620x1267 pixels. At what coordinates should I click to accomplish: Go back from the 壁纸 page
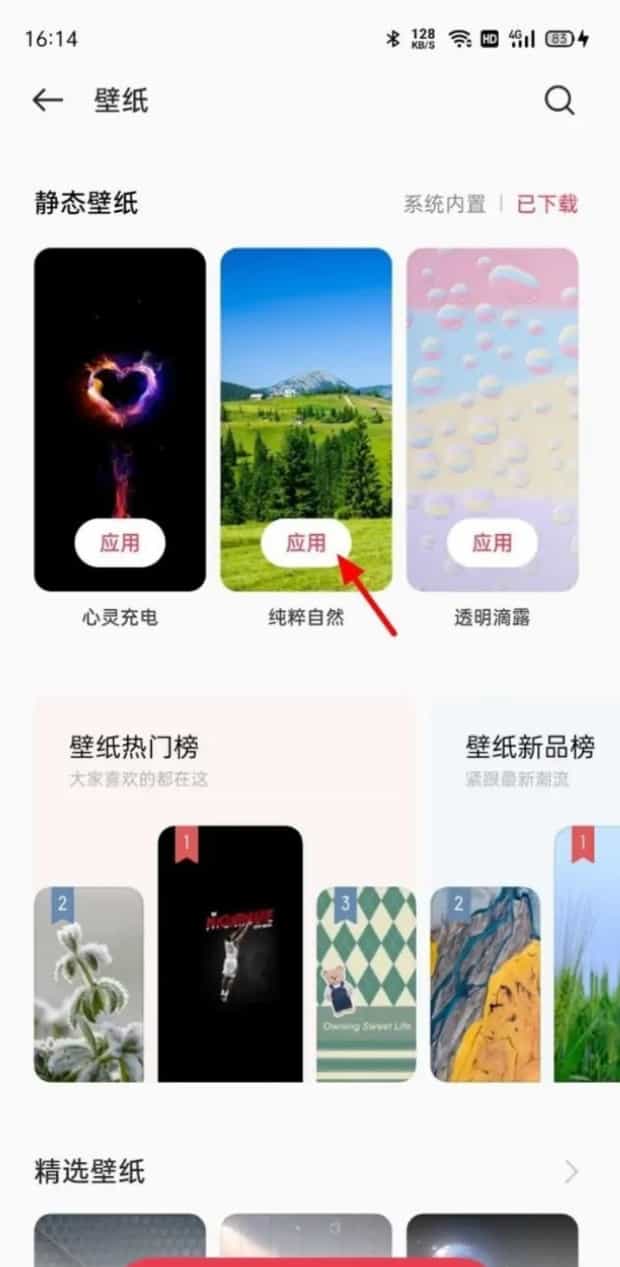(x=47, y=100)
